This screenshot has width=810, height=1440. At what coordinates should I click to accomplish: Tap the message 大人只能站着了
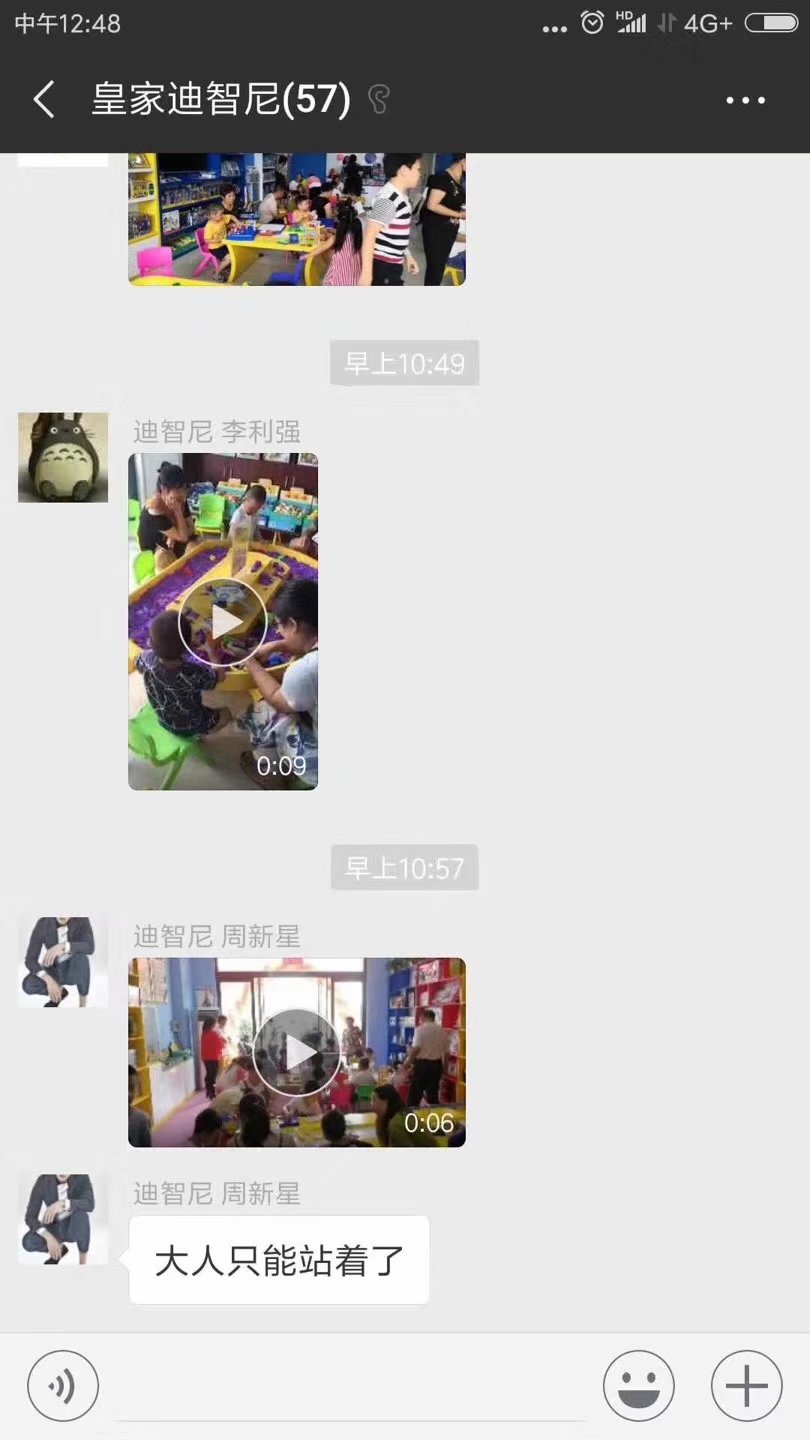point(279,1260)
